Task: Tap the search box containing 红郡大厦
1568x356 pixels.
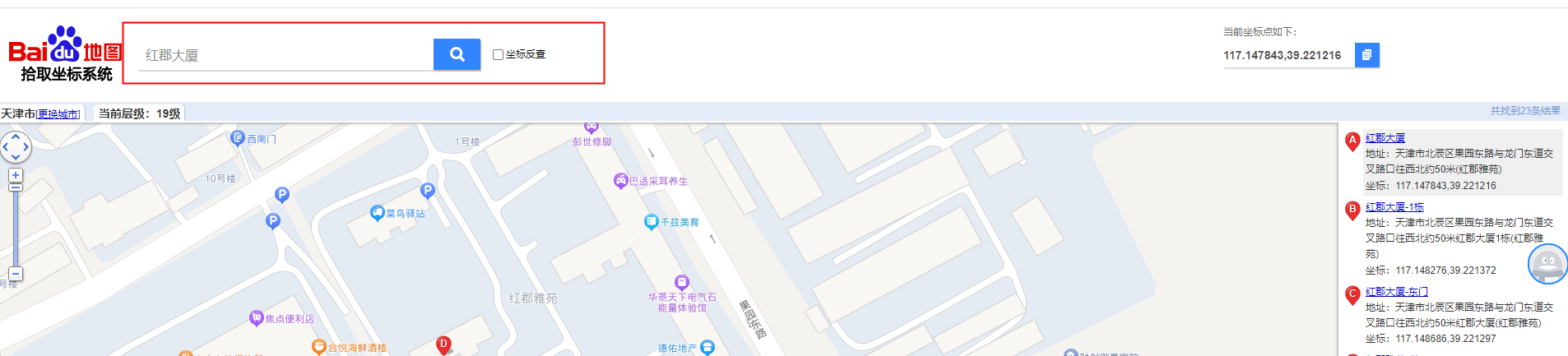Action: pyautogui.click(x=284, y=55)
